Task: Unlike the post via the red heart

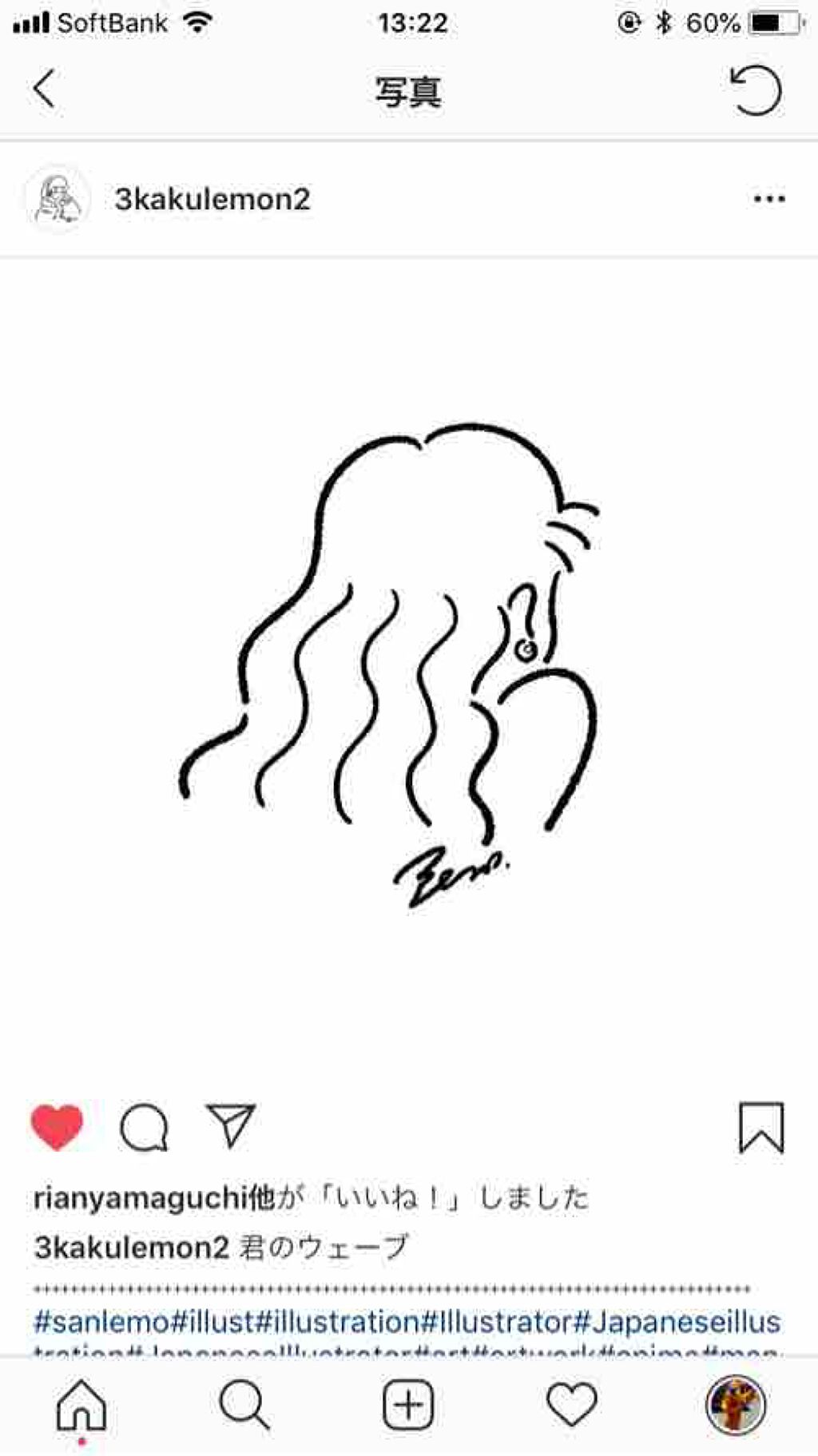Action: pos(57,1127)
